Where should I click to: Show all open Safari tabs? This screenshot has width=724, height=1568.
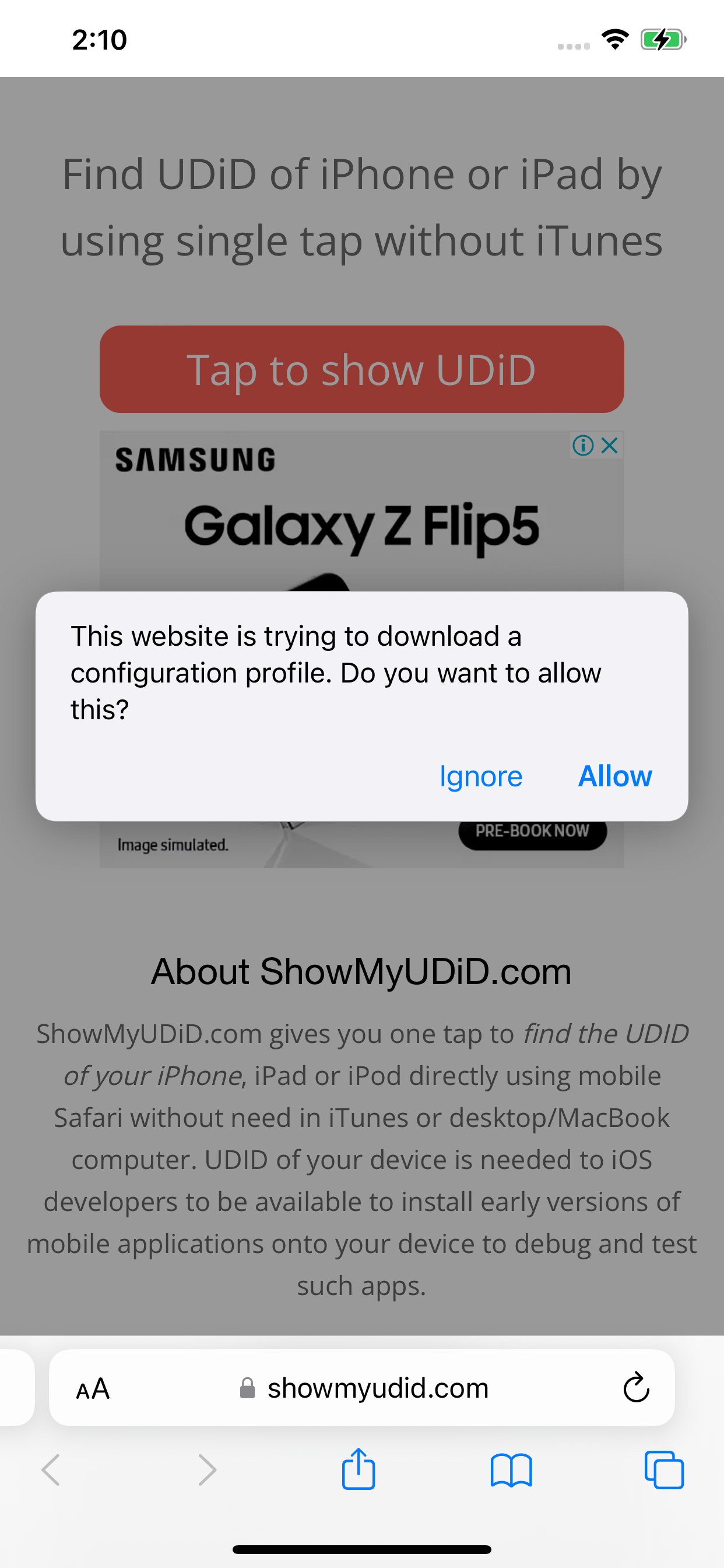(x=664, y=1471)
